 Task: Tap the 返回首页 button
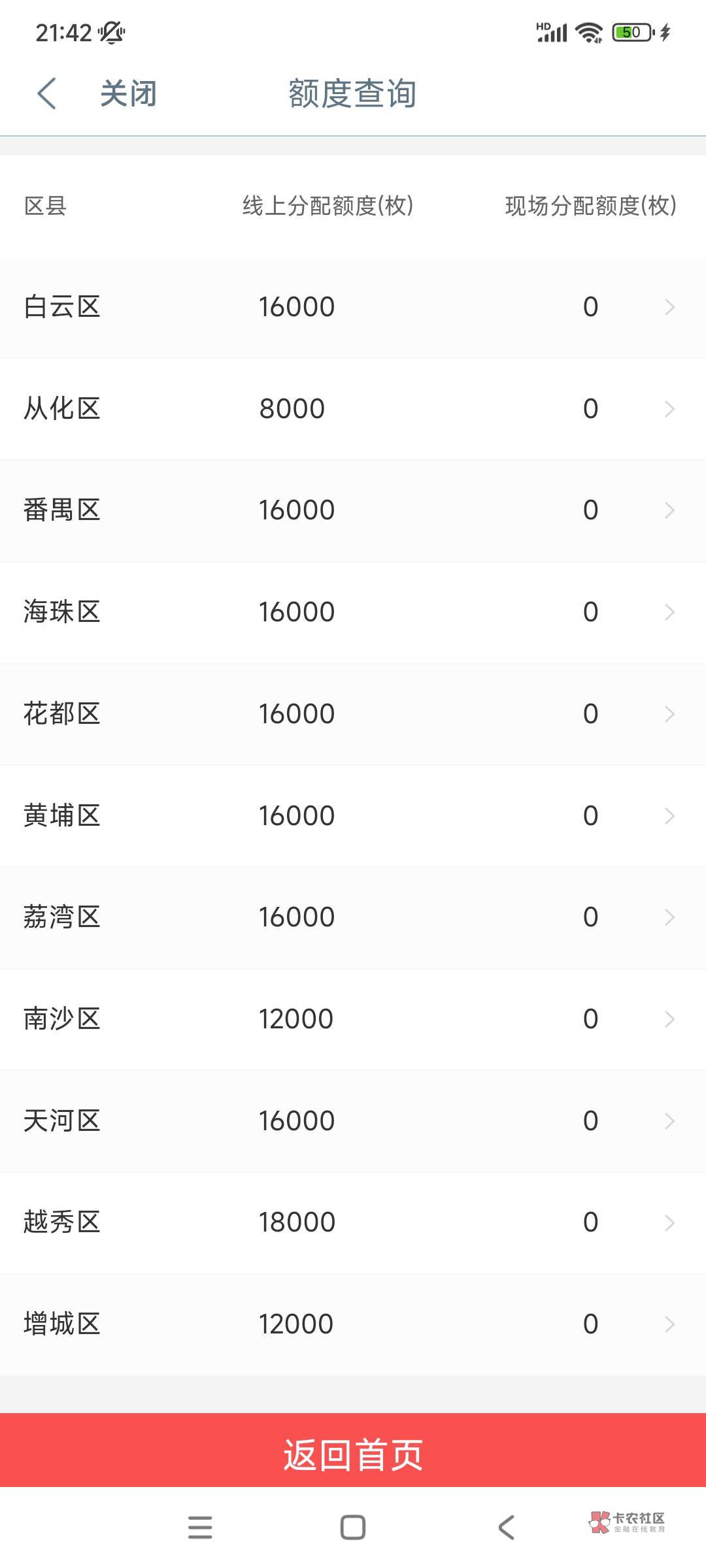(x=353, y=1454)
